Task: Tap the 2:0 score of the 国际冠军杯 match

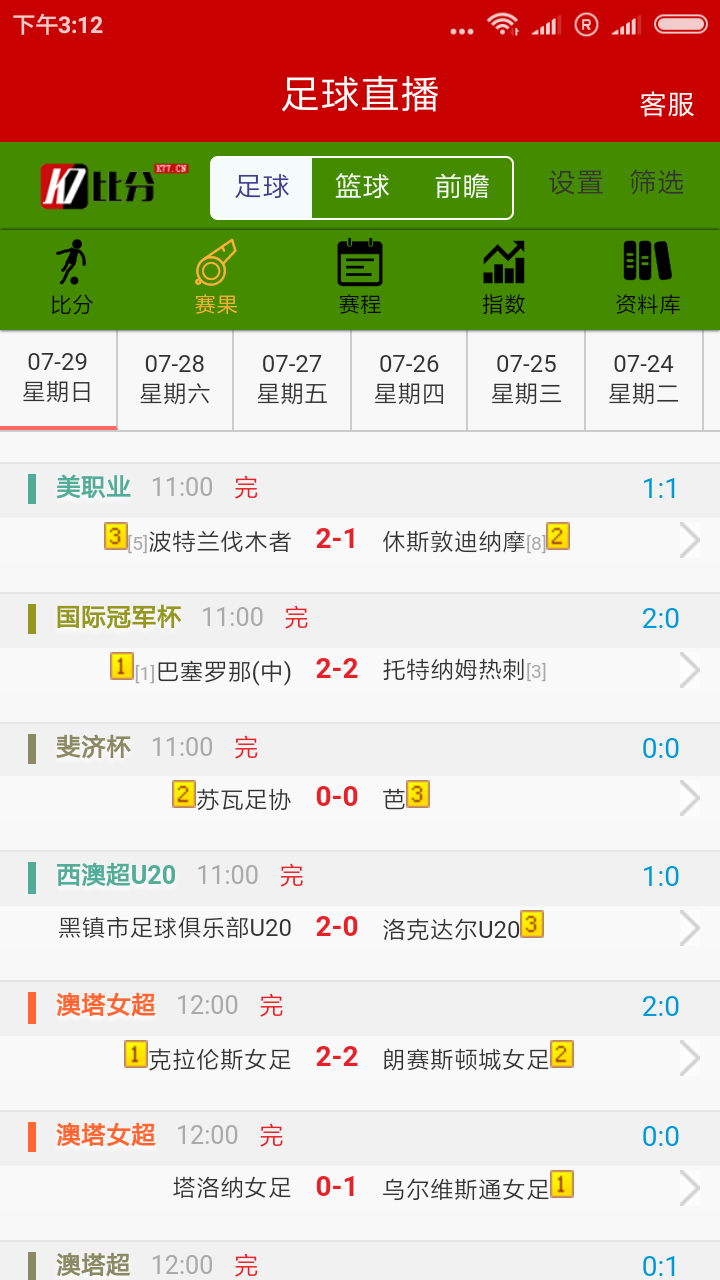Action: click(x=660, y=619)
